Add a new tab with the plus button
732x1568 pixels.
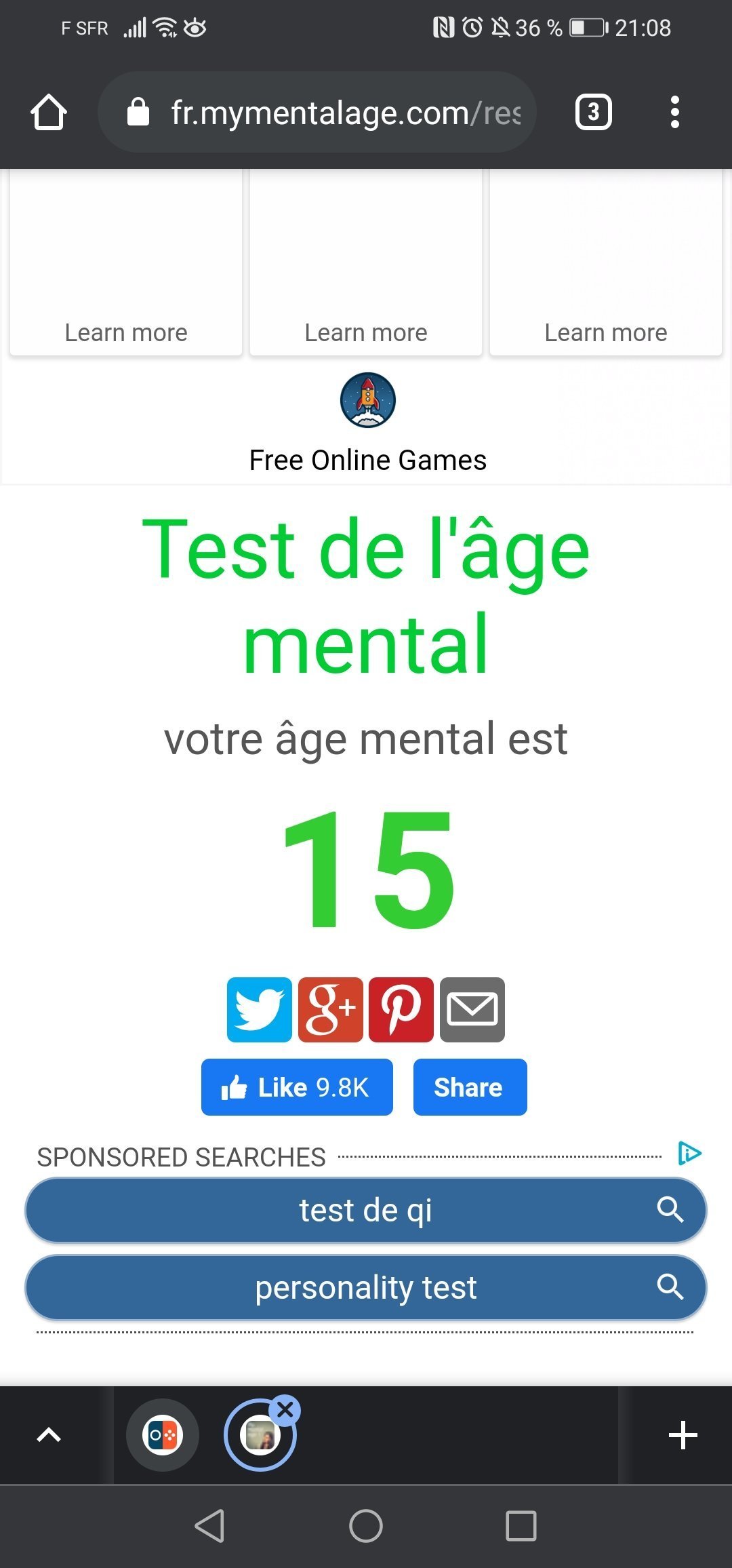(683, 1435)
